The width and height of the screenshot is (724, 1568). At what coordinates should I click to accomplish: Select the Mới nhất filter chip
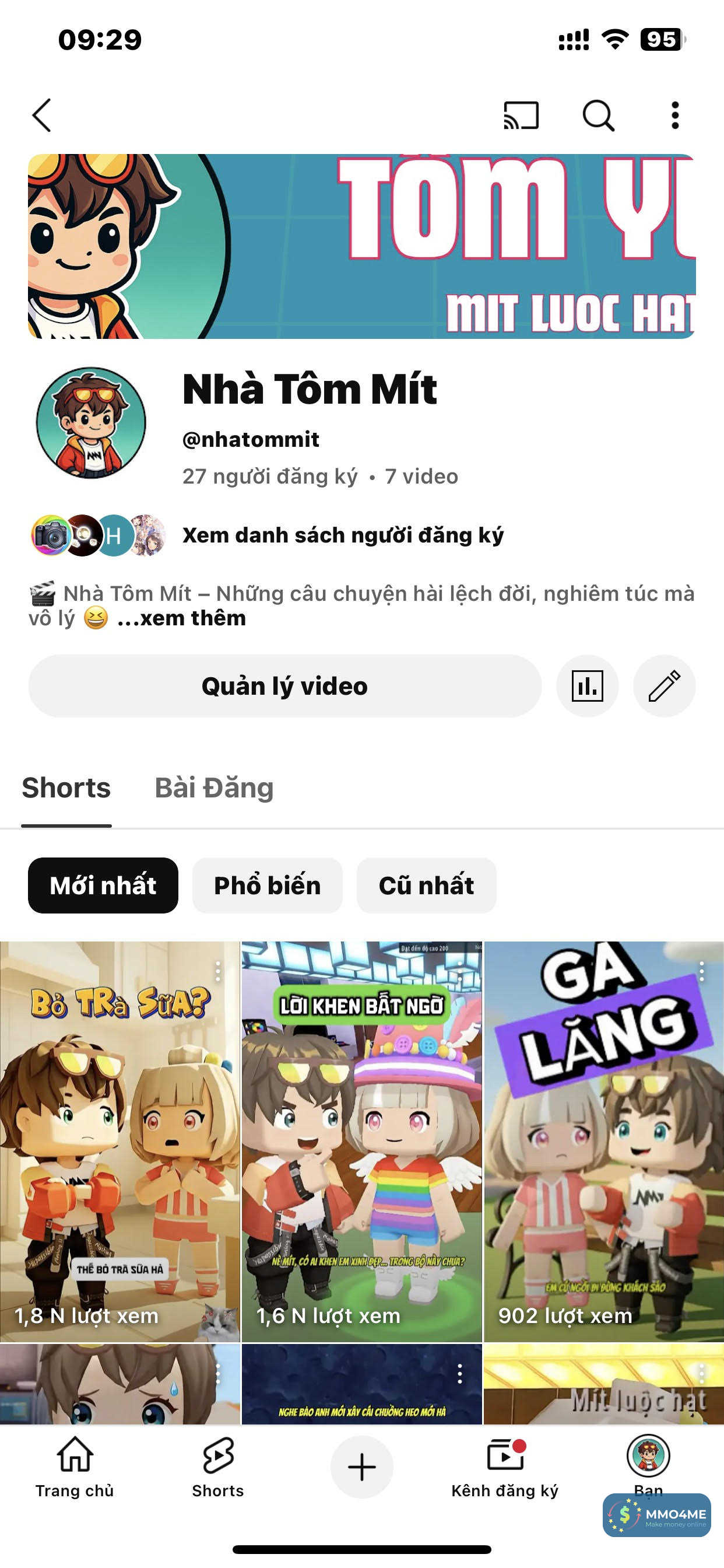103,885
